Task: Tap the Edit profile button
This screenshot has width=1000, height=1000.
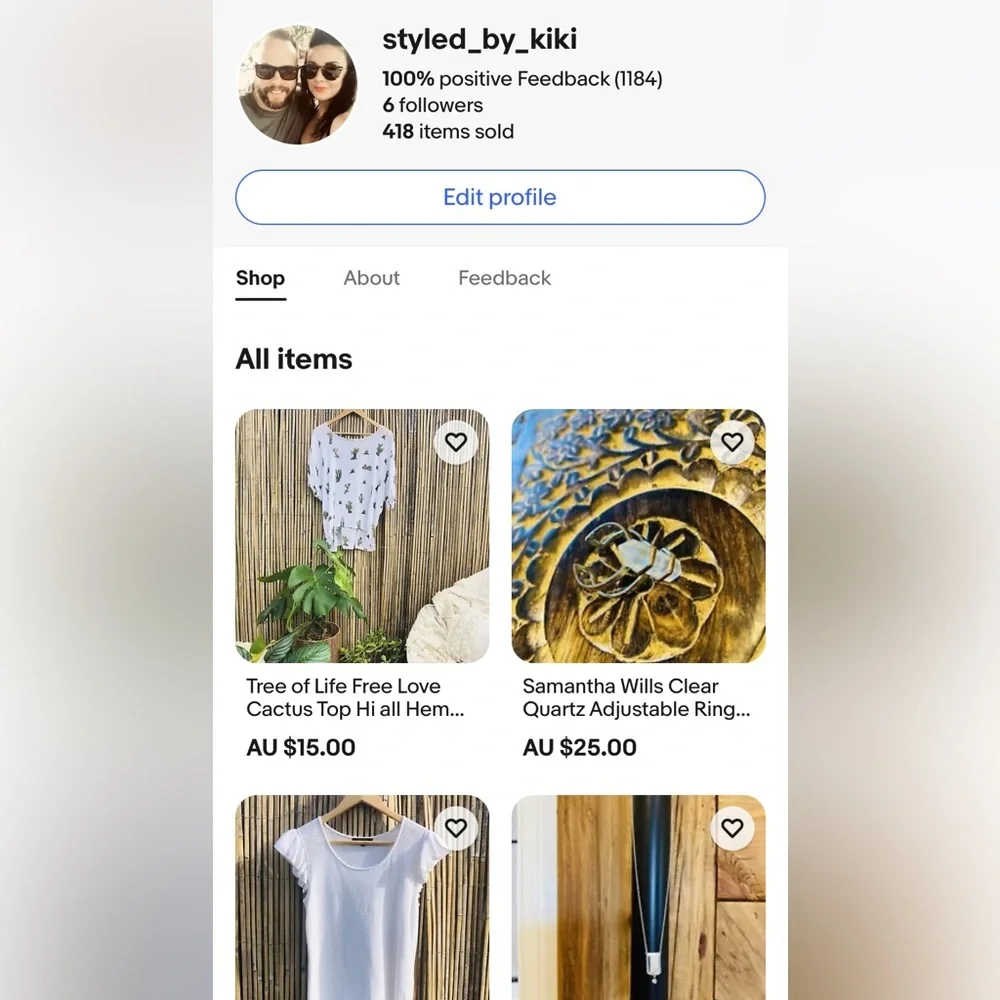Action: (500, 197)
